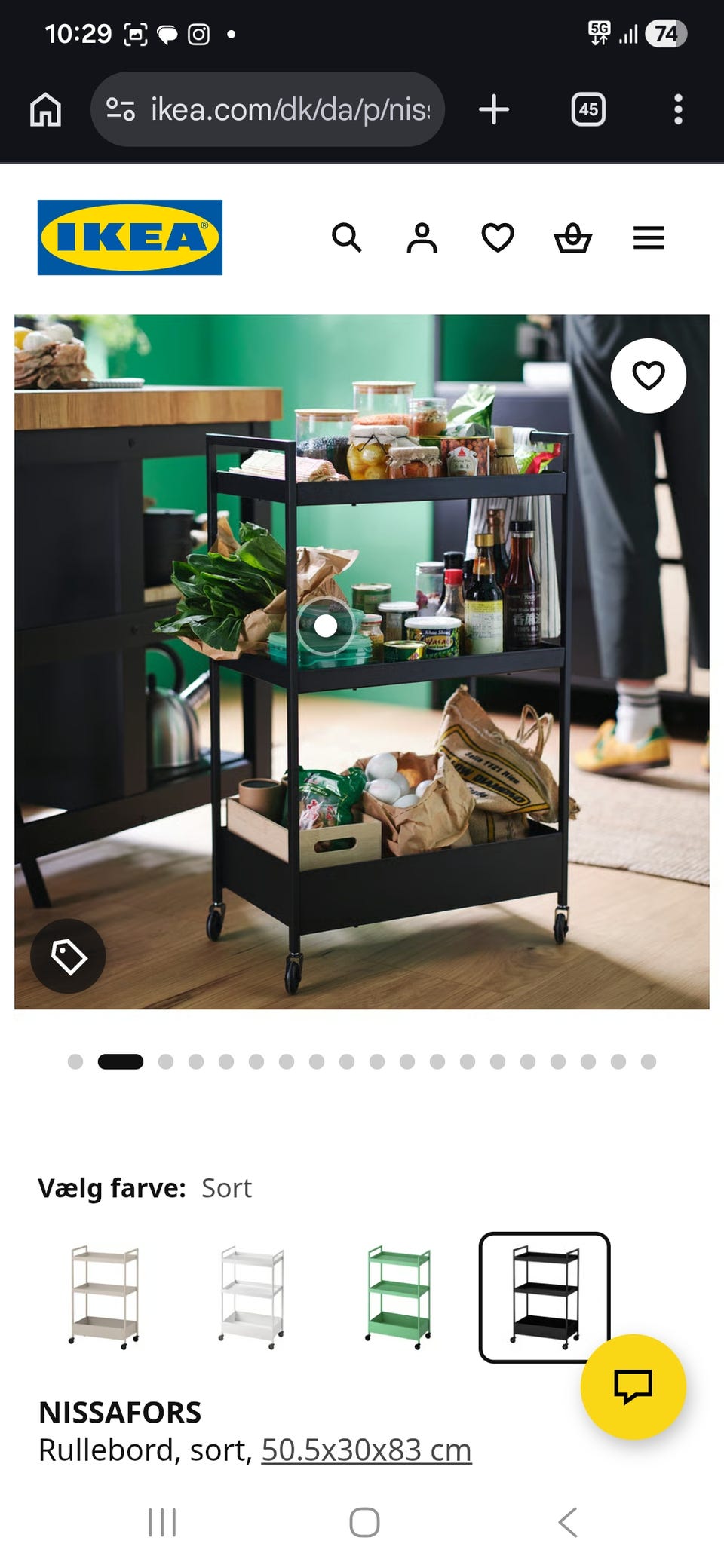
Task: Open the tab switcher showing 45
Action: [x=588, y=109]
